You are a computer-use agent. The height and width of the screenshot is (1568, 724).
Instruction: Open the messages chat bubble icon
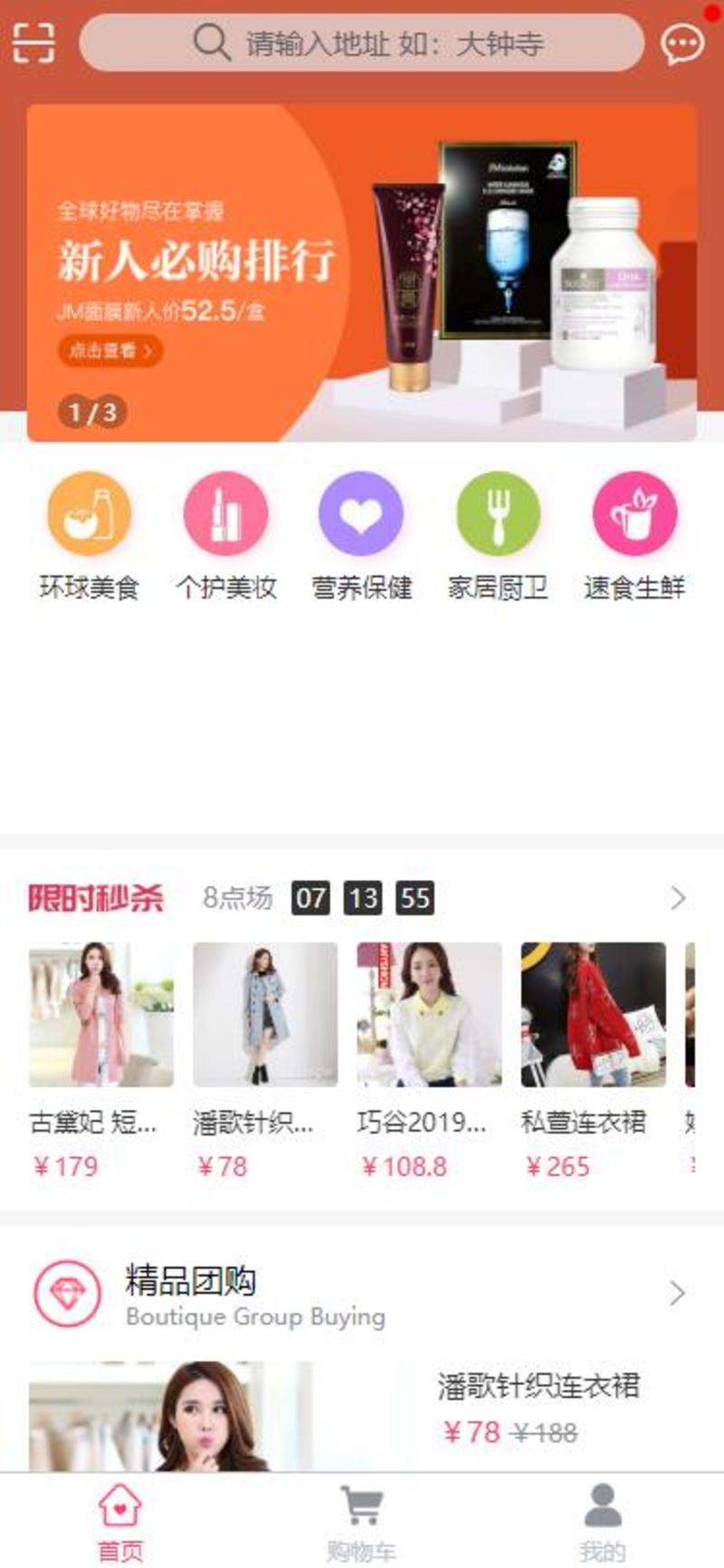(681, 43)
